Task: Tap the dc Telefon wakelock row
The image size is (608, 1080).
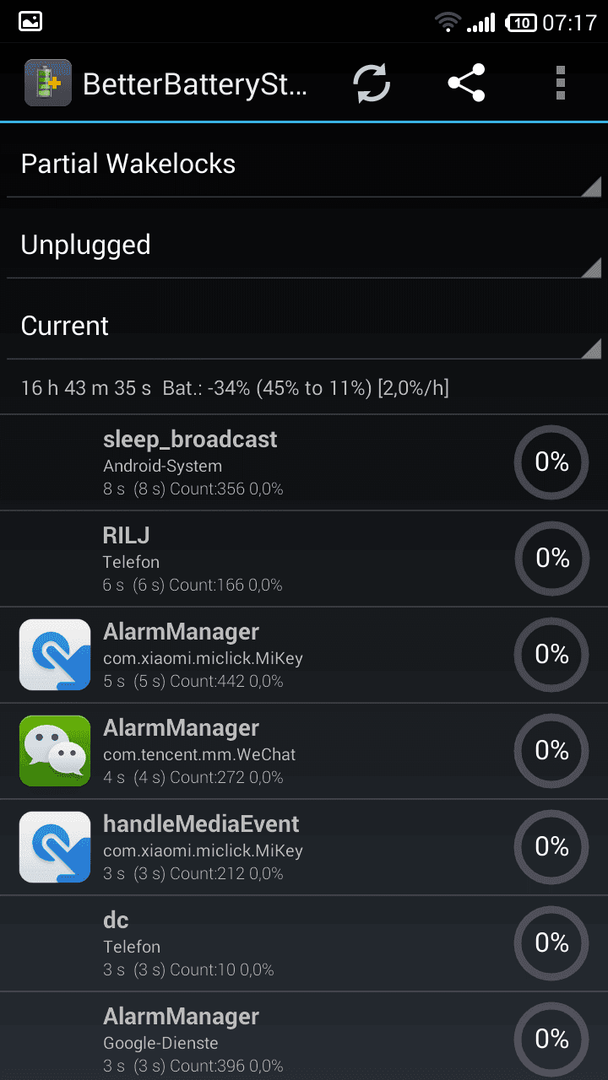Action: tap(304, 944)
